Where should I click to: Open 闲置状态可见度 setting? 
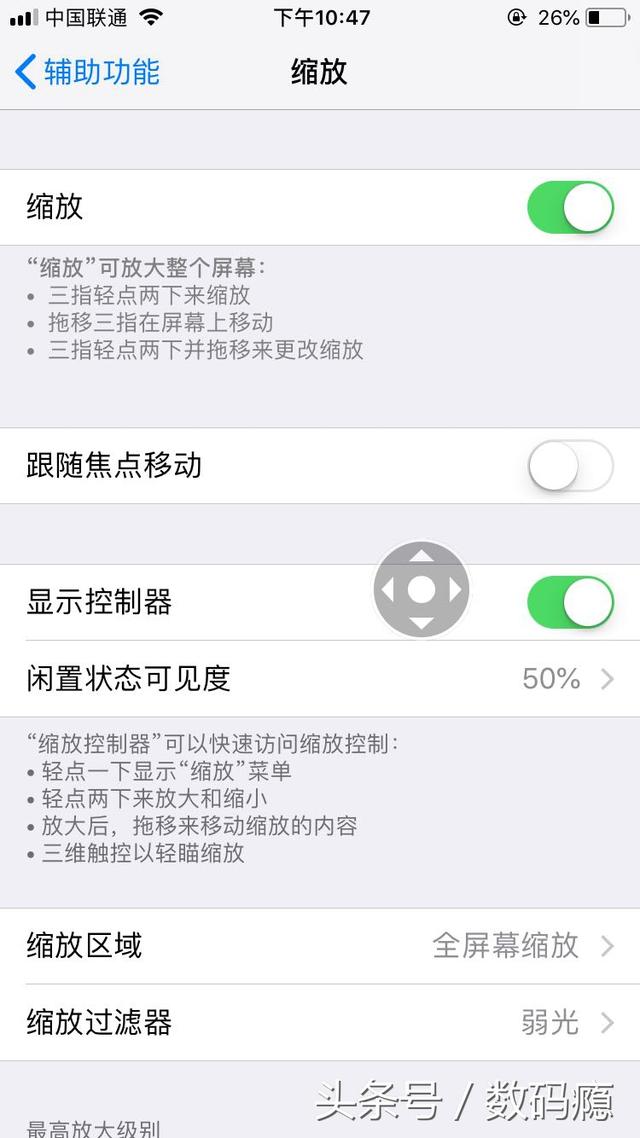tap(320, 679)
